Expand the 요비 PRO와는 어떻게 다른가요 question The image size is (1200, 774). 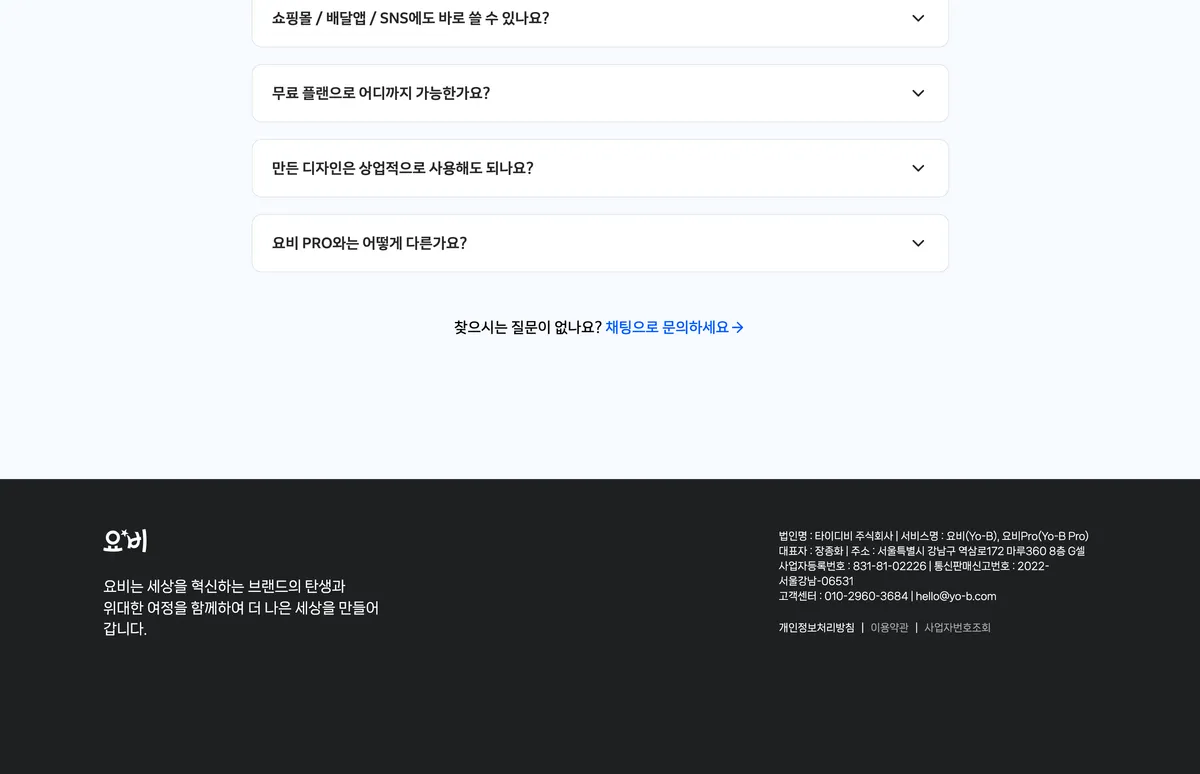600,243
